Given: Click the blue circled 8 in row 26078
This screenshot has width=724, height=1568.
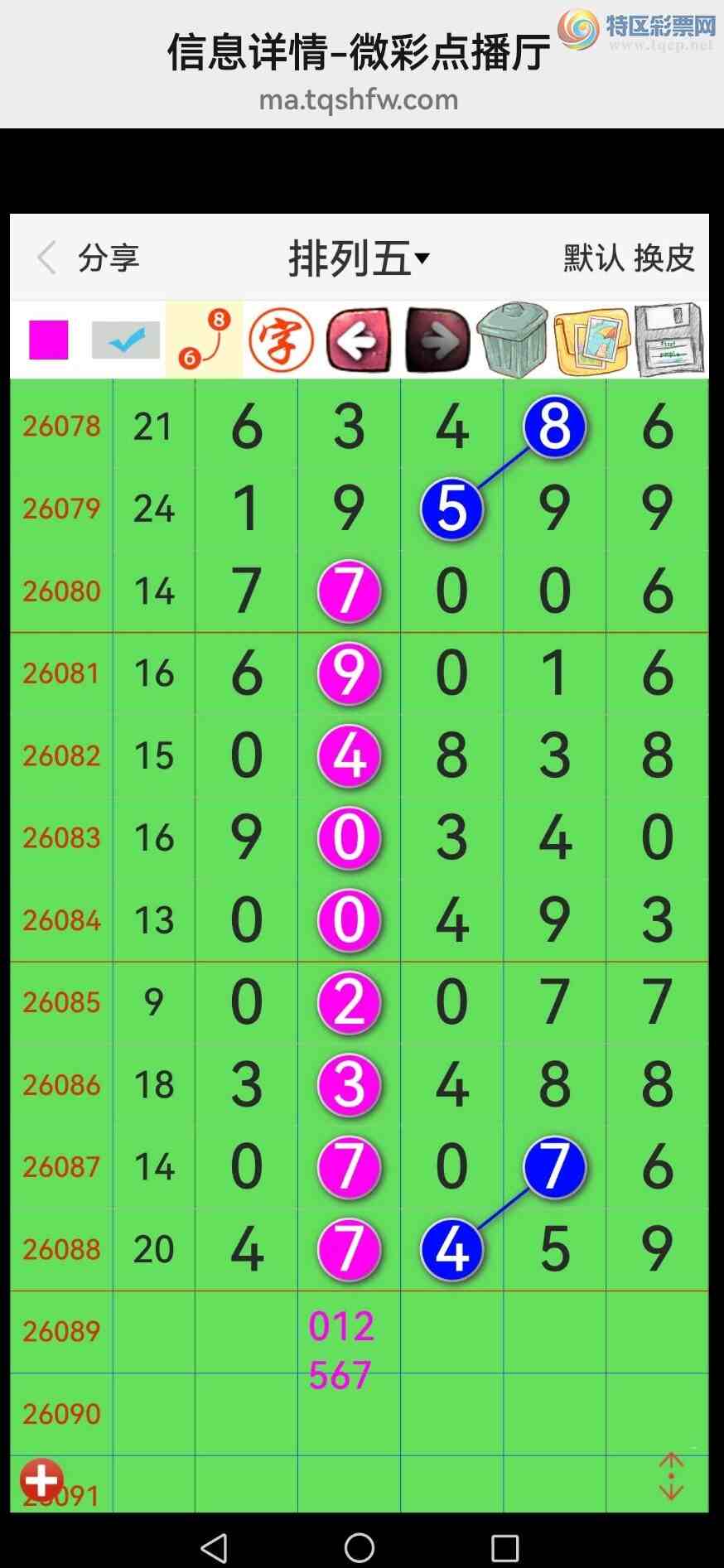Looking at the screenshot, I should click(x=553, y=427).
